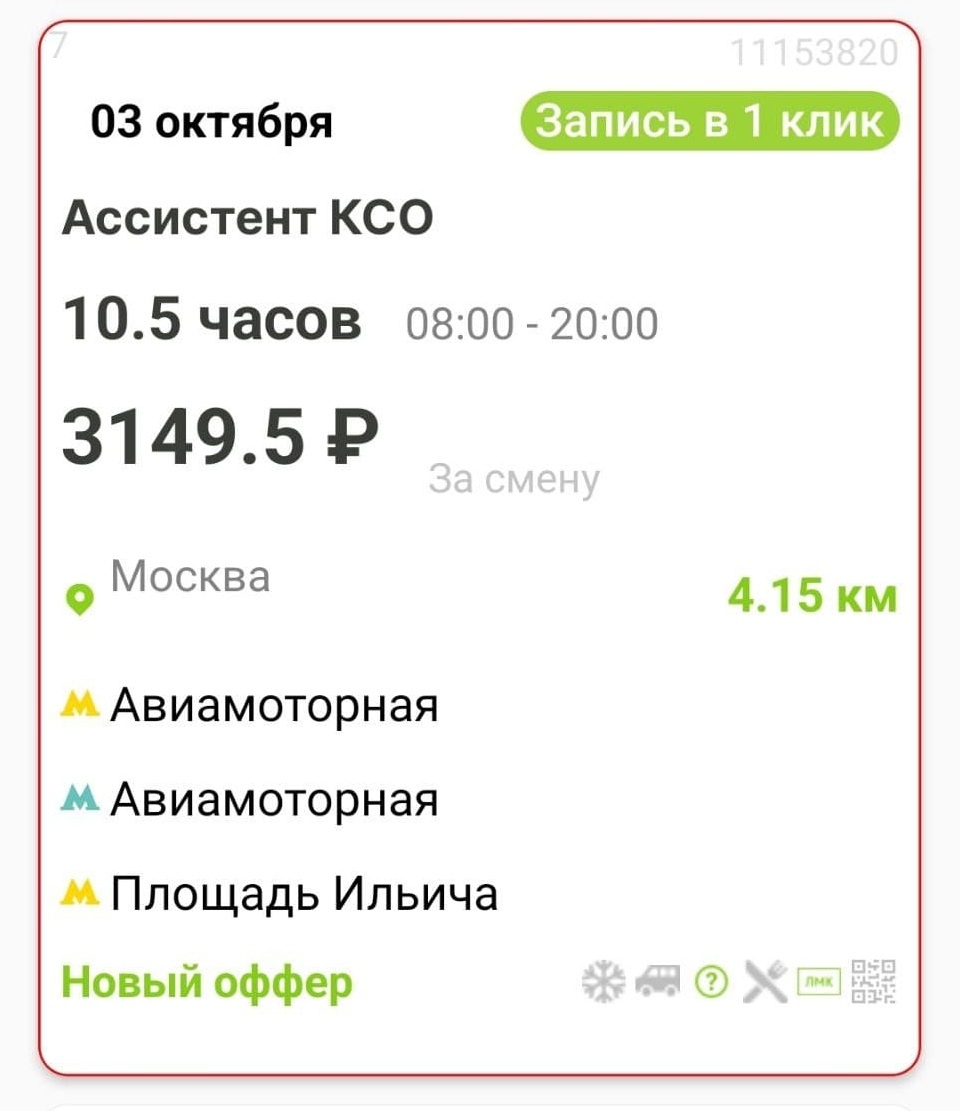This screenshot has height=1111, width=960.
Task: Toggle the snowflake weather indicator off
Action: point(603,981)
